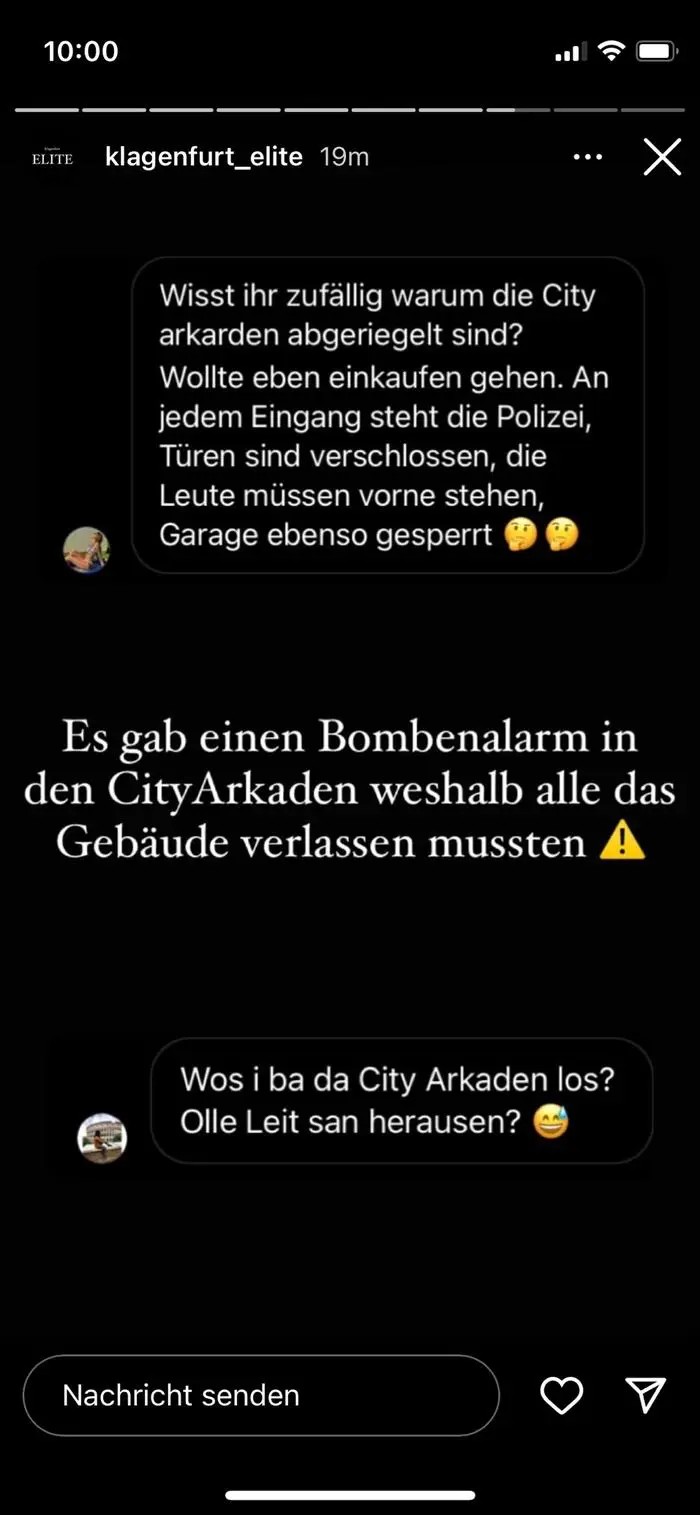This screenshot has width=700, height=1515.
Task: Open the three-dot story options menu
Action: 587,157
